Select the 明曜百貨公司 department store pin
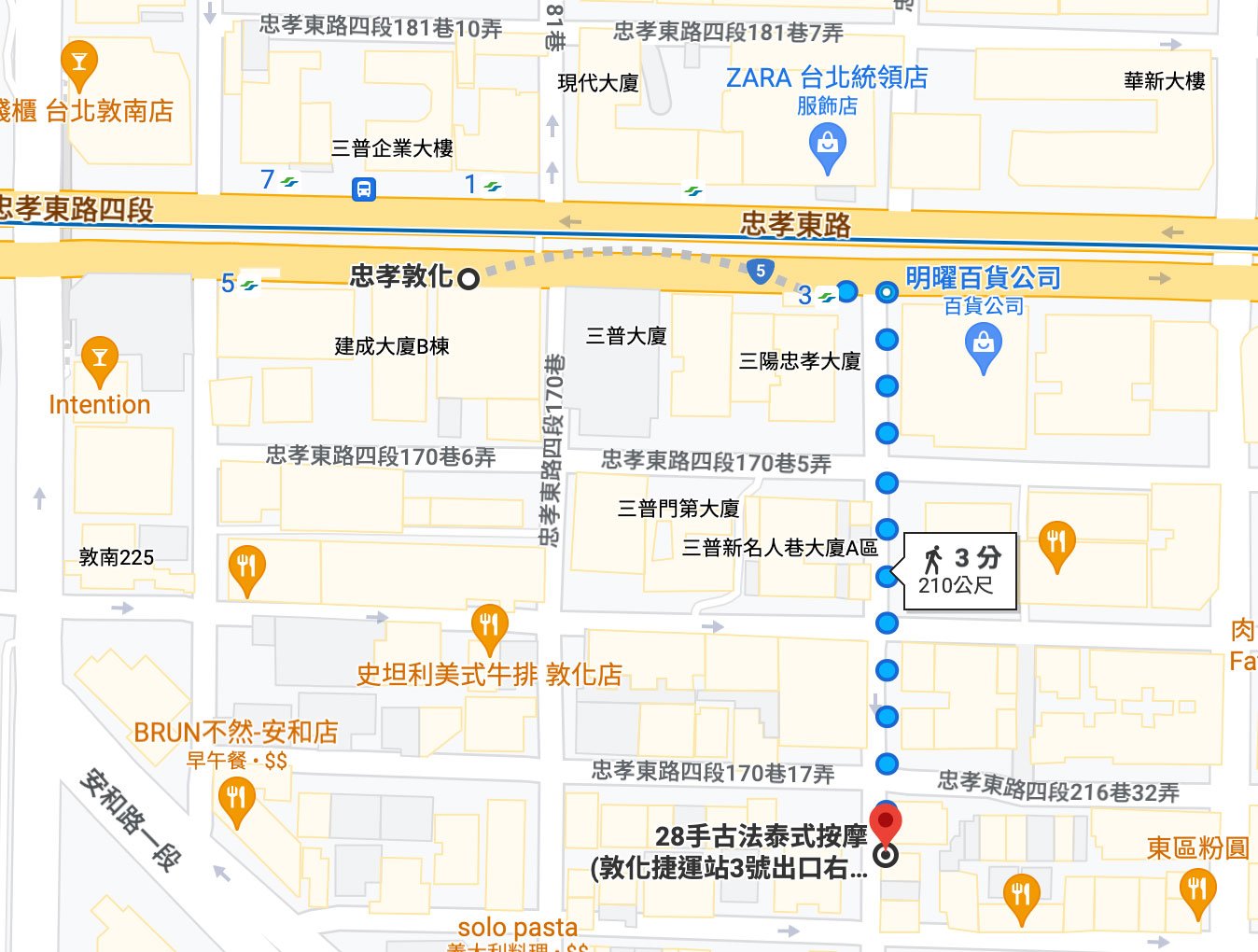Viewport: 1258px width, 952px height. coord(983,347)
